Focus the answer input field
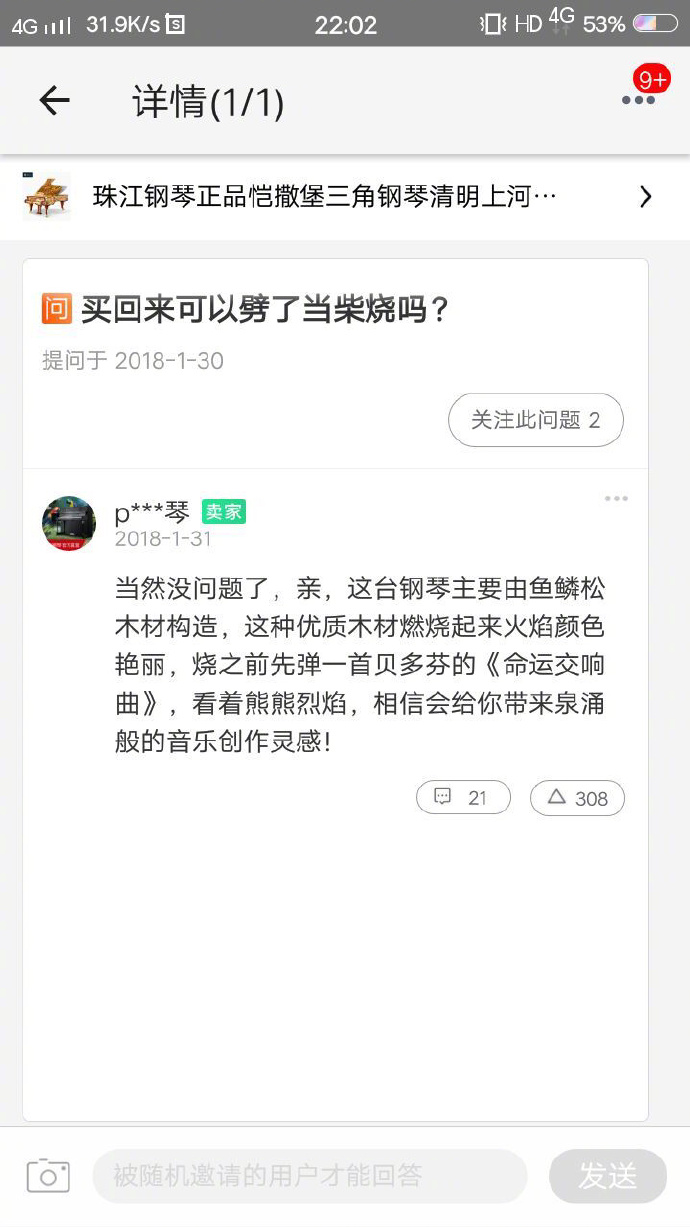The width and height of the screenshot is (690, 1227). (310, 1176)
